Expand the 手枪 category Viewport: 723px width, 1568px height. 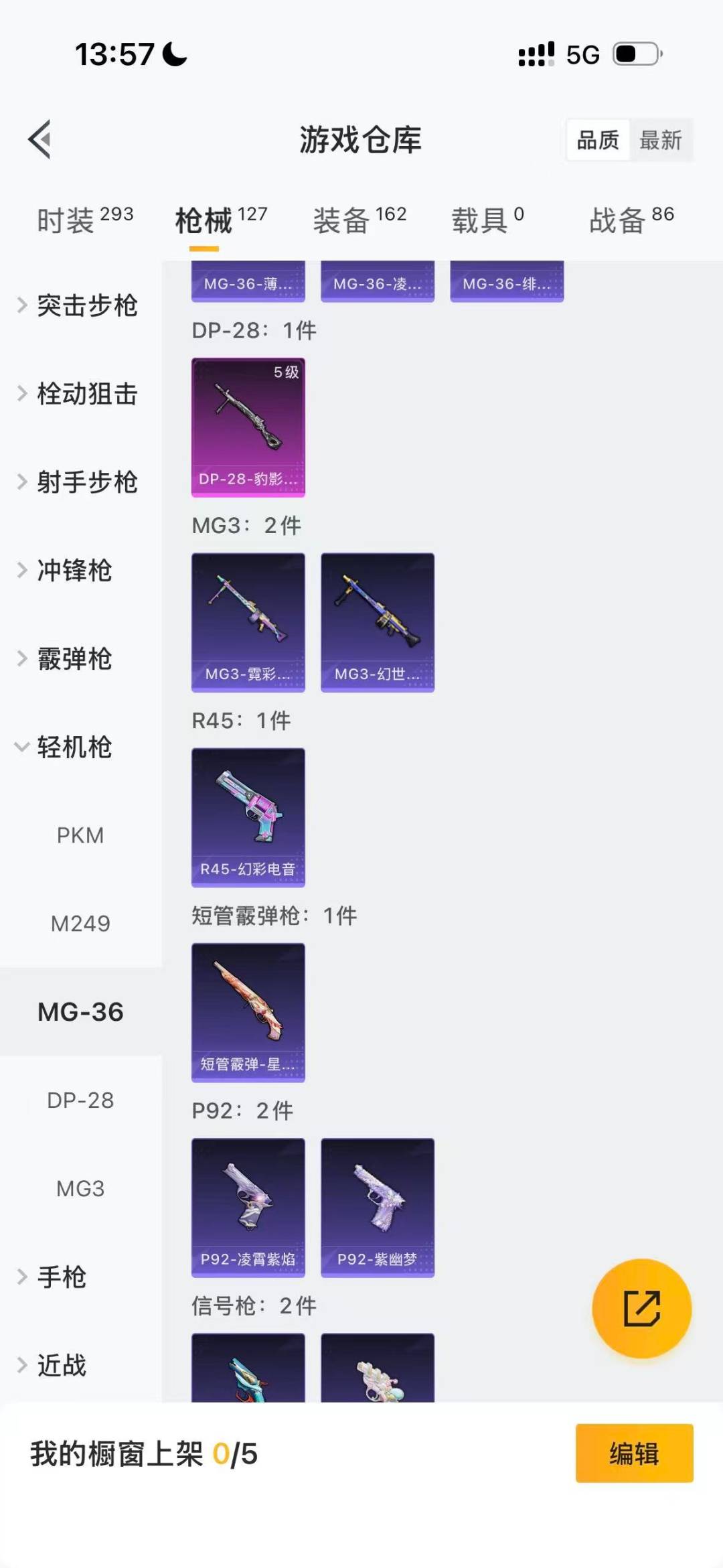(60, 1277)
